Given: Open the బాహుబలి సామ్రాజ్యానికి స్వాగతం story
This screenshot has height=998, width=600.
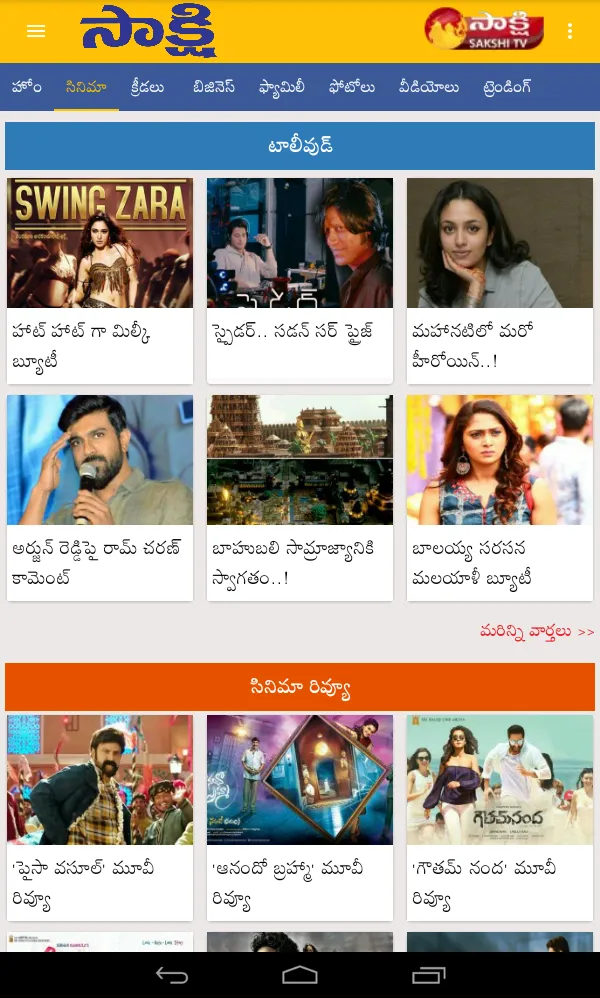Looking at the screenshot, I should click(x=300, y=497).
